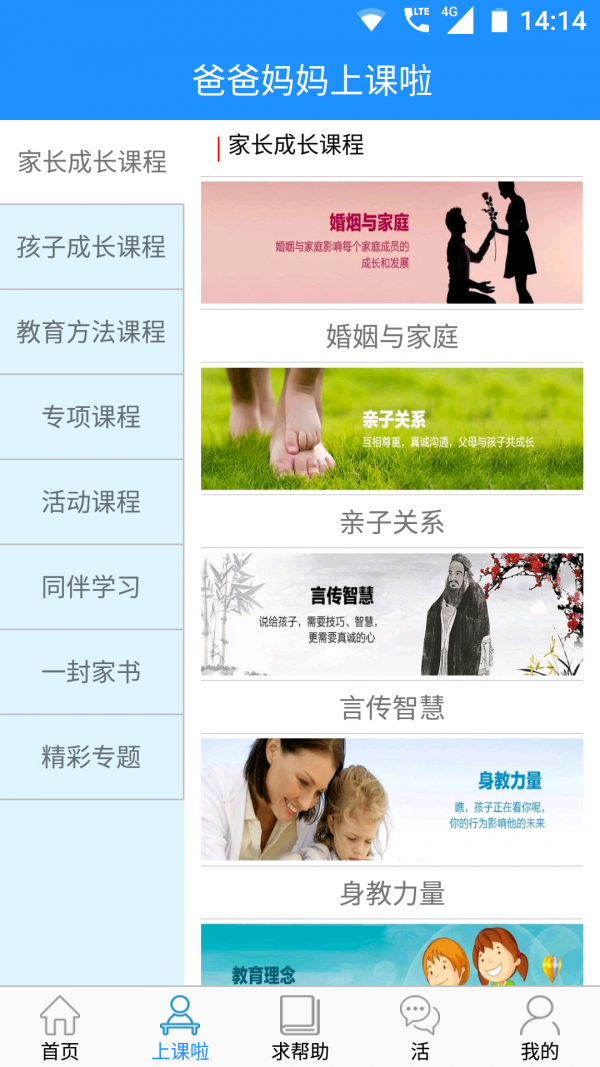Tap the 上课啦 bottom tab
Viewport: 600px width, 1067px height.
[180, 1027]
